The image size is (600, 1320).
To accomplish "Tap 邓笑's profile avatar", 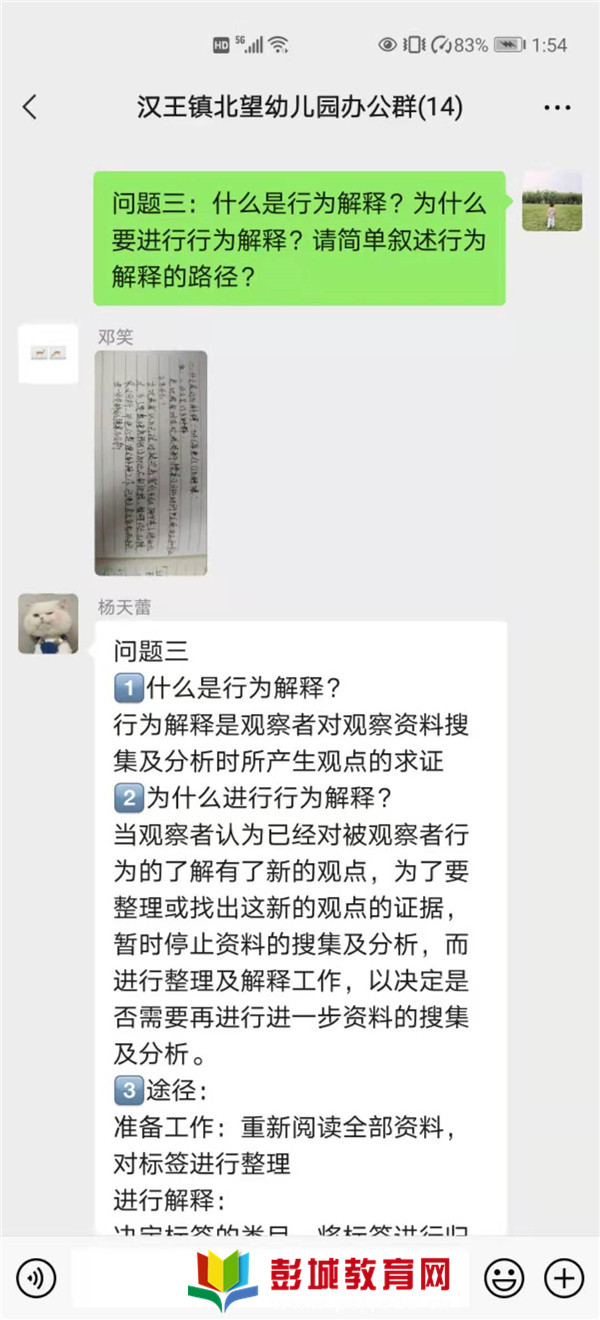I will [48, 353].
